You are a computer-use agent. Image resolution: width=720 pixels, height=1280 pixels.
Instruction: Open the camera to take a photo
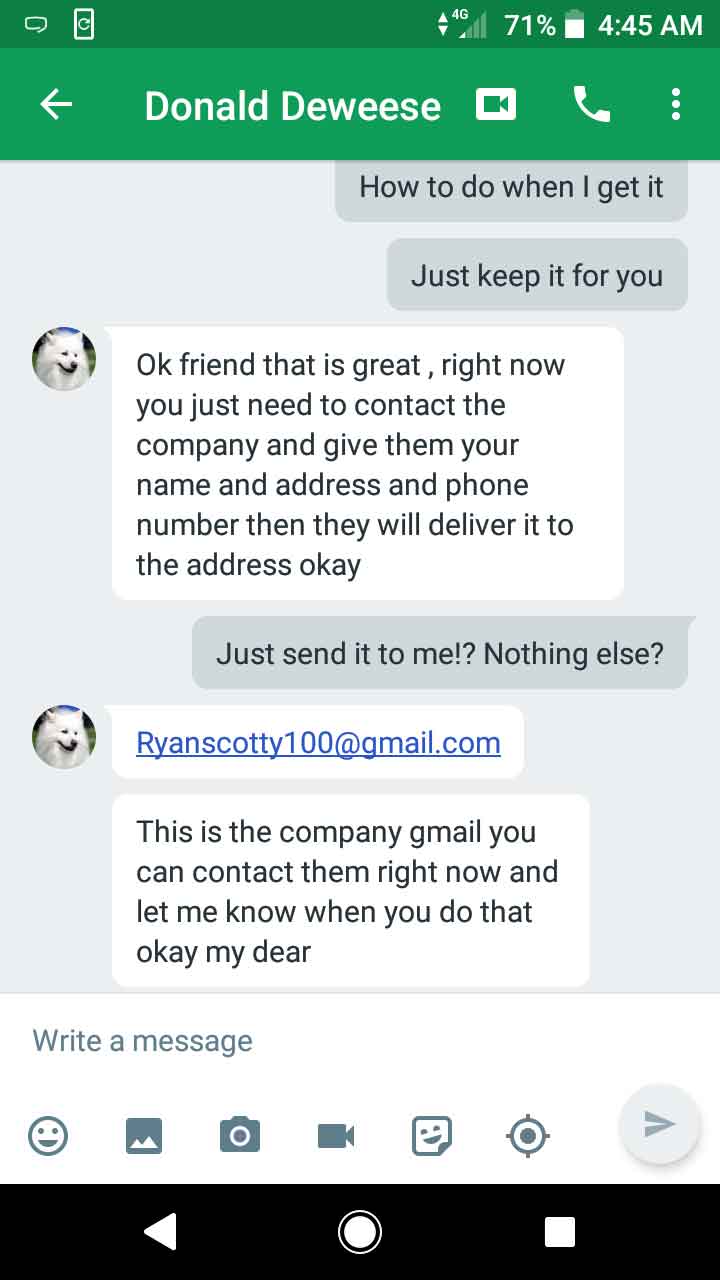pyautogui.click(x=240, y=1136)
